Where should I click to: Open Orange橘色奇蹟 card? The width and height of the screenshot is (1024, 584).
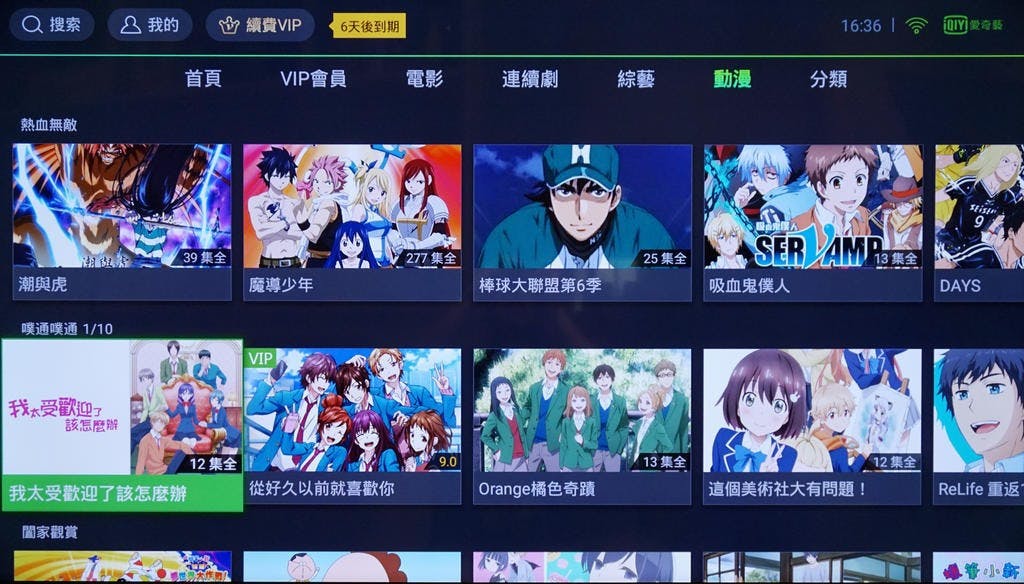coord(582,425)
